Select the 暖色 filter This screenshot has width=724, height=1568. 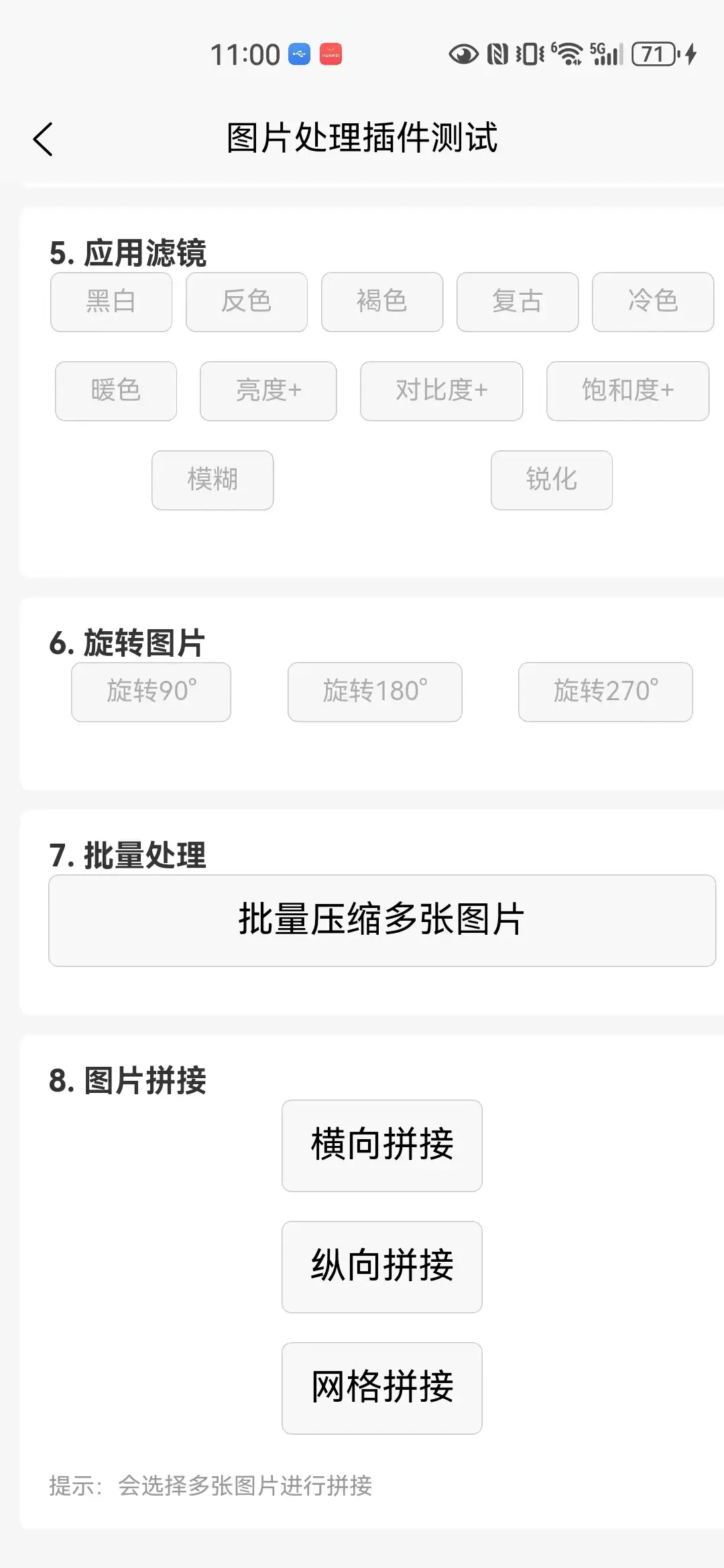tap(116, 391)
